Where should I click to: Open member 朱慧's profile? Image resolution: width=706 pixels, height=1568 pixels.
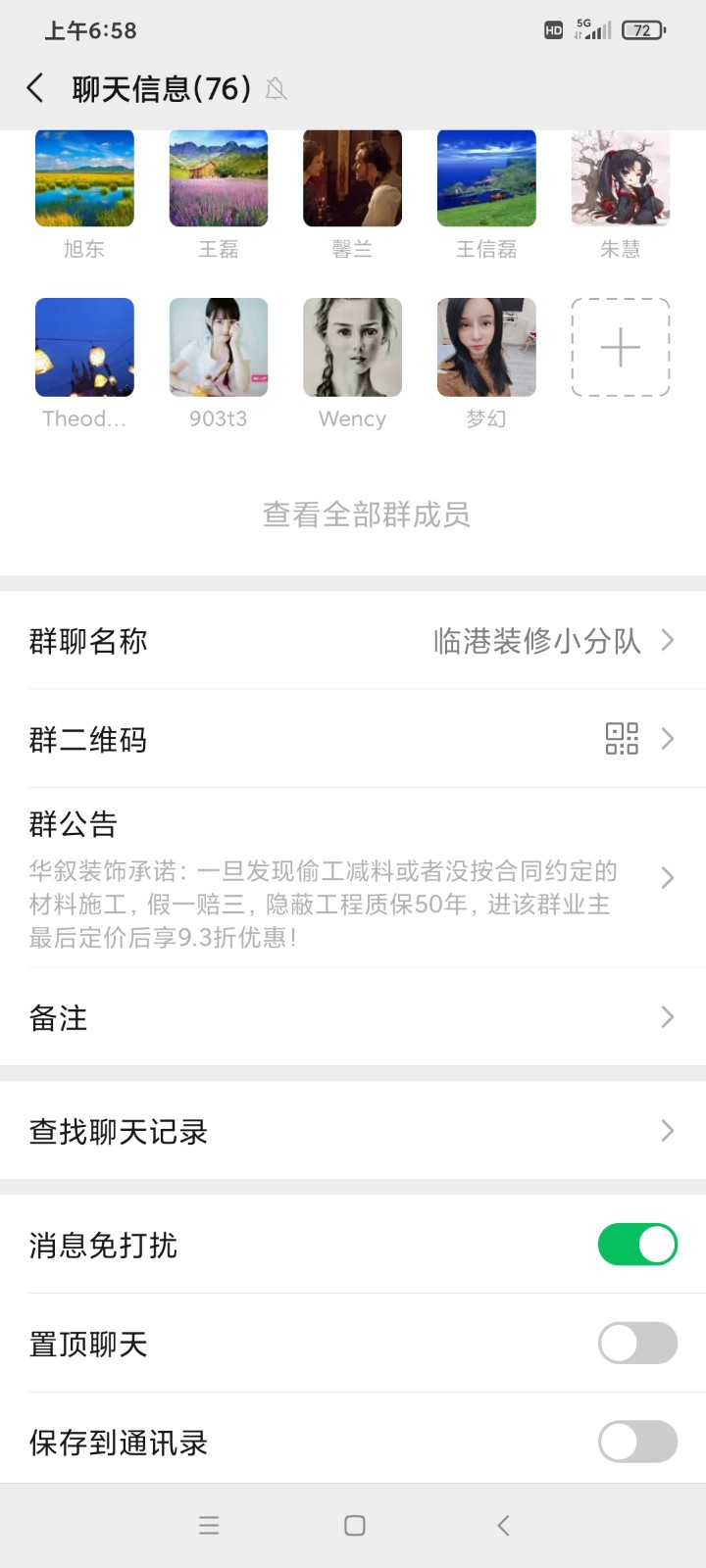pyautogui.click(x=621, y=179)
